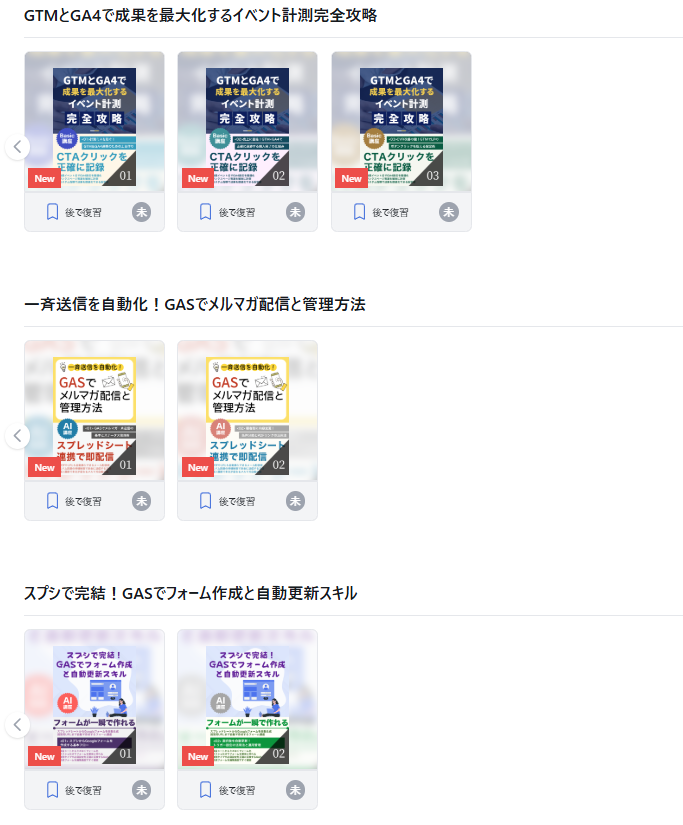Open lesson 01 of GASでフォーム作成と自動更新スキル
683x825 pixels.
(94, 700)
